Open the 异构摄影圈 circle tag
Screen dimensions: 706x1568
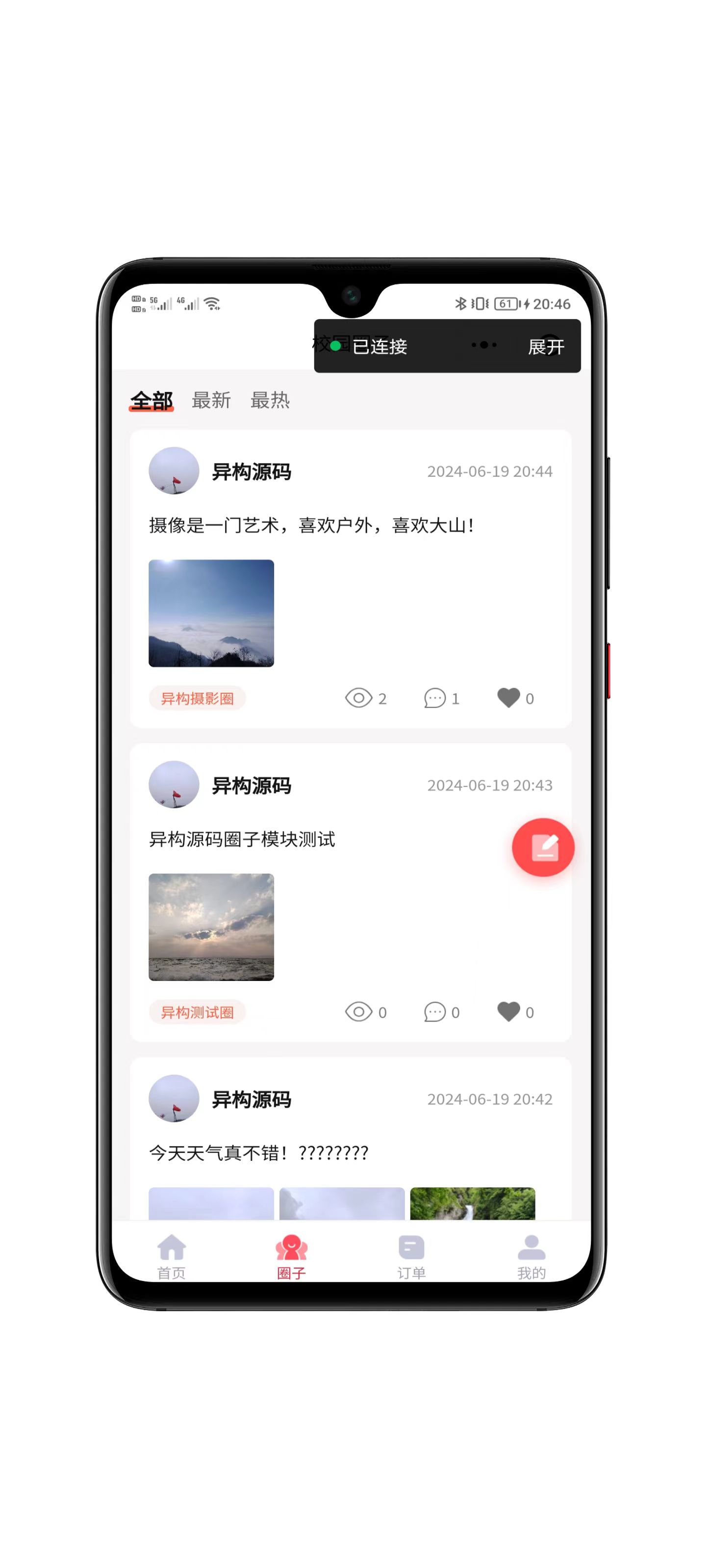(x=198, y=698)
